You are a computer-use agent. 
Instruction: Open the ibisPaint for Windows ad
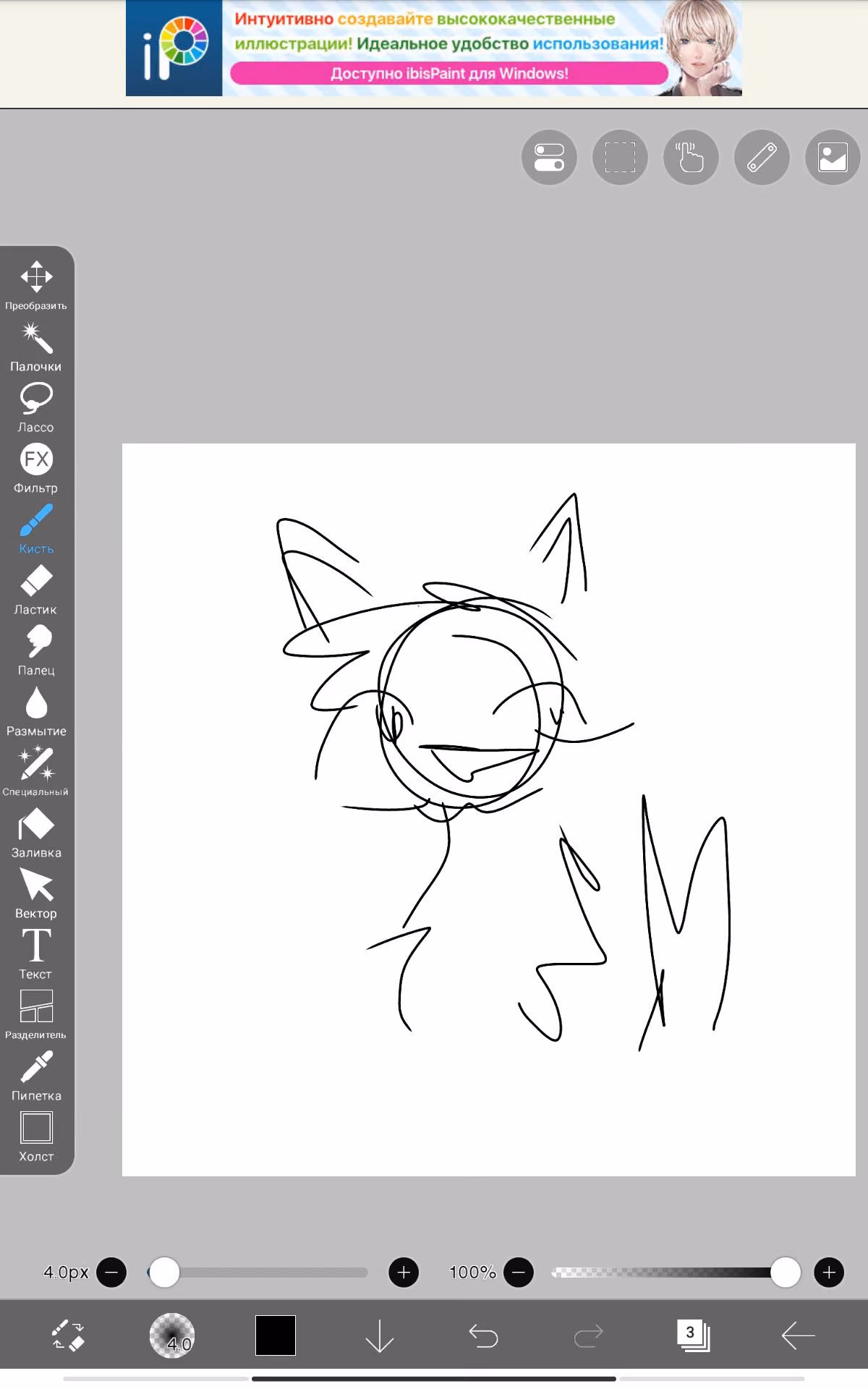point(434,48)
